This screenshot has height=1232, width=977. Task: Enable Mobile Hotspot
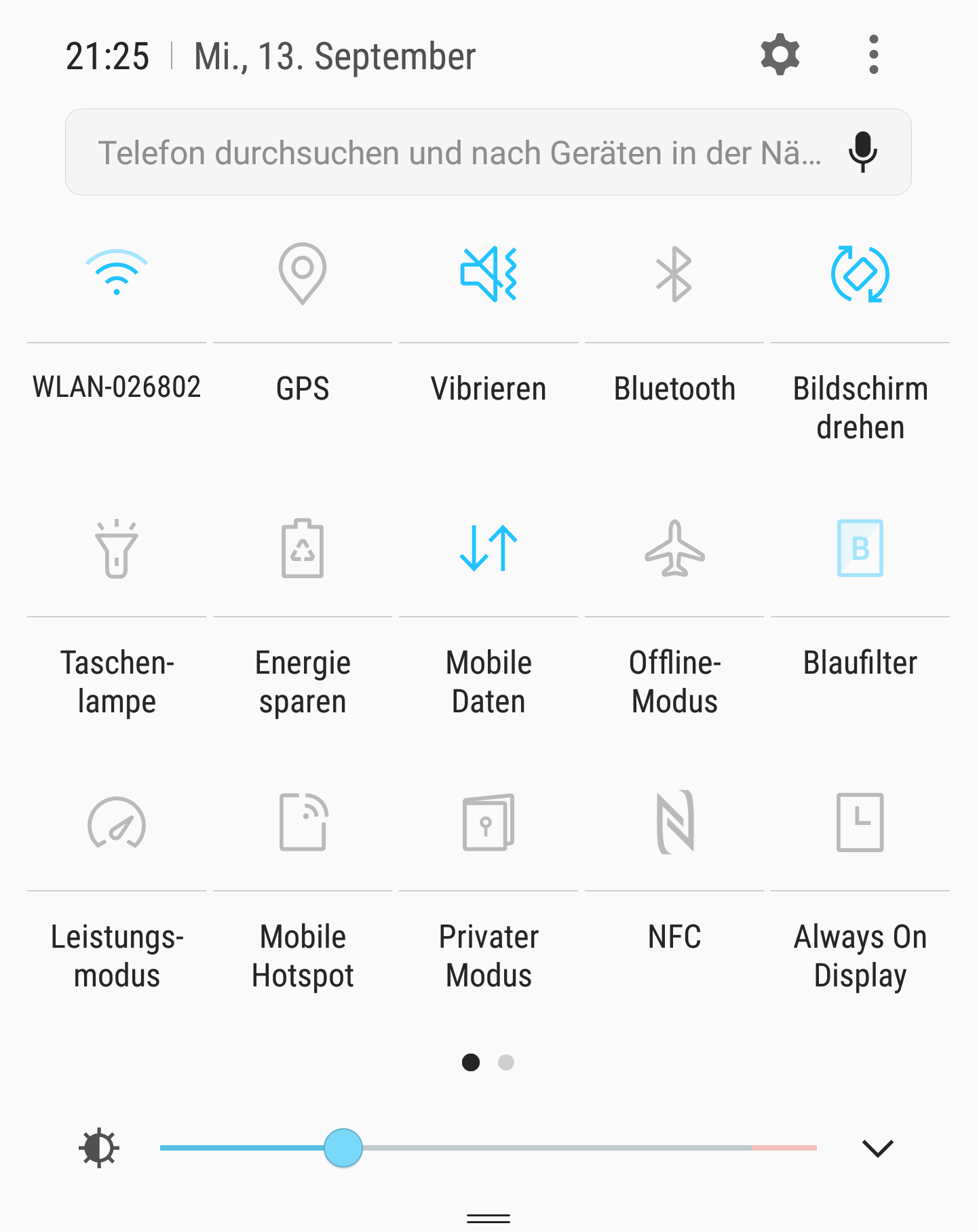[x=303, y=822]
